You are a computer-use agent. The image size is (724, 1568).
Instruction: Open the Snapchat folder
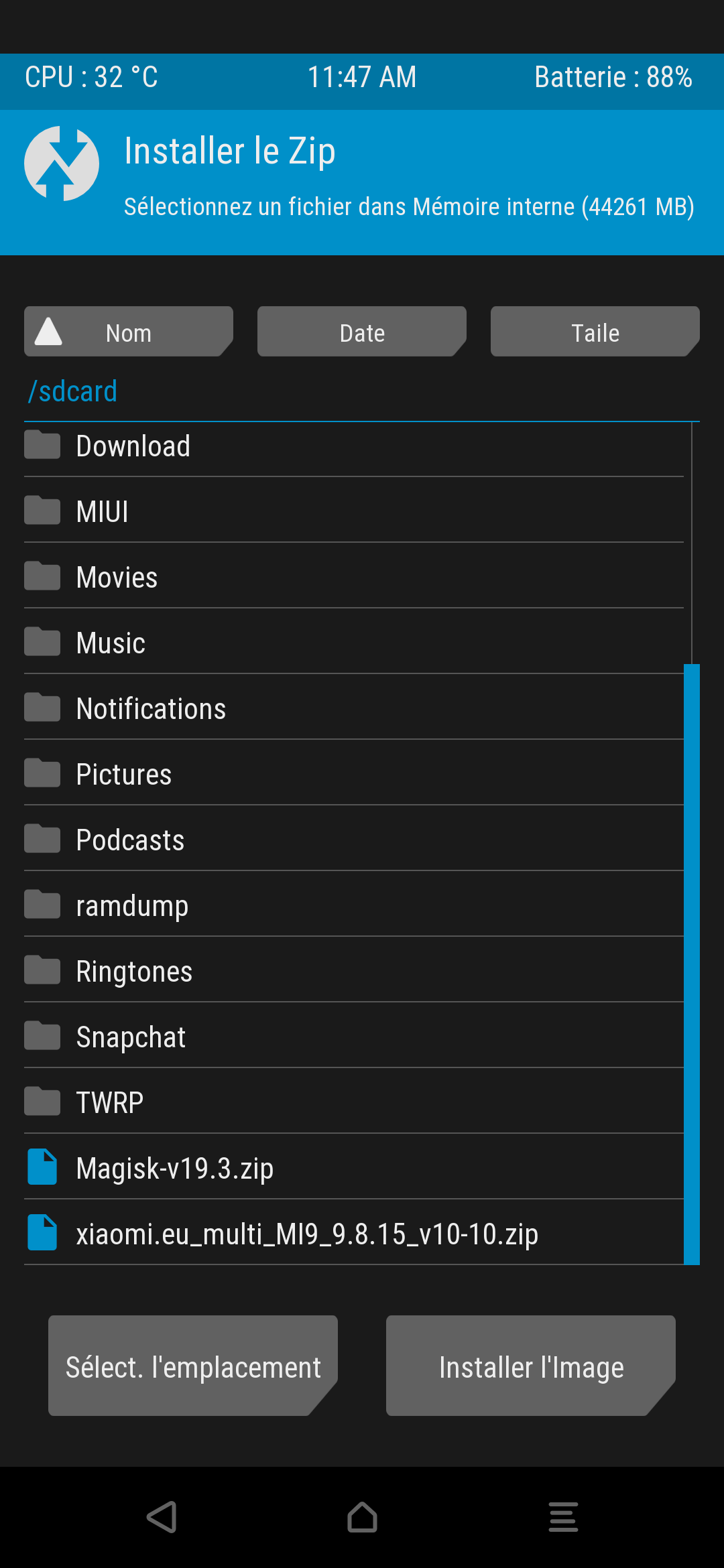coord(354,1036)
